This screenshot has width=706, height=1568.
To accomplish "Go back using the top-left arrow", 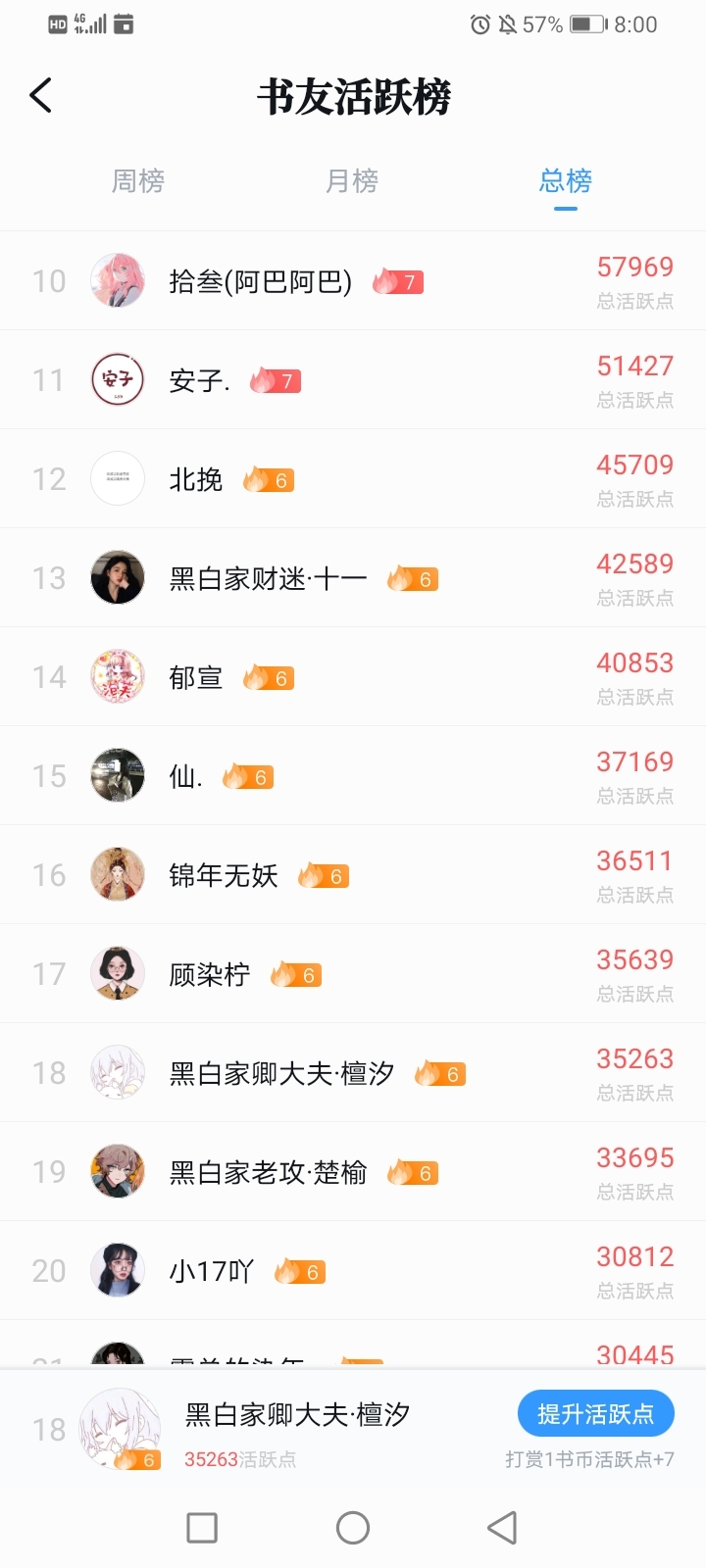I will [41, 95].
